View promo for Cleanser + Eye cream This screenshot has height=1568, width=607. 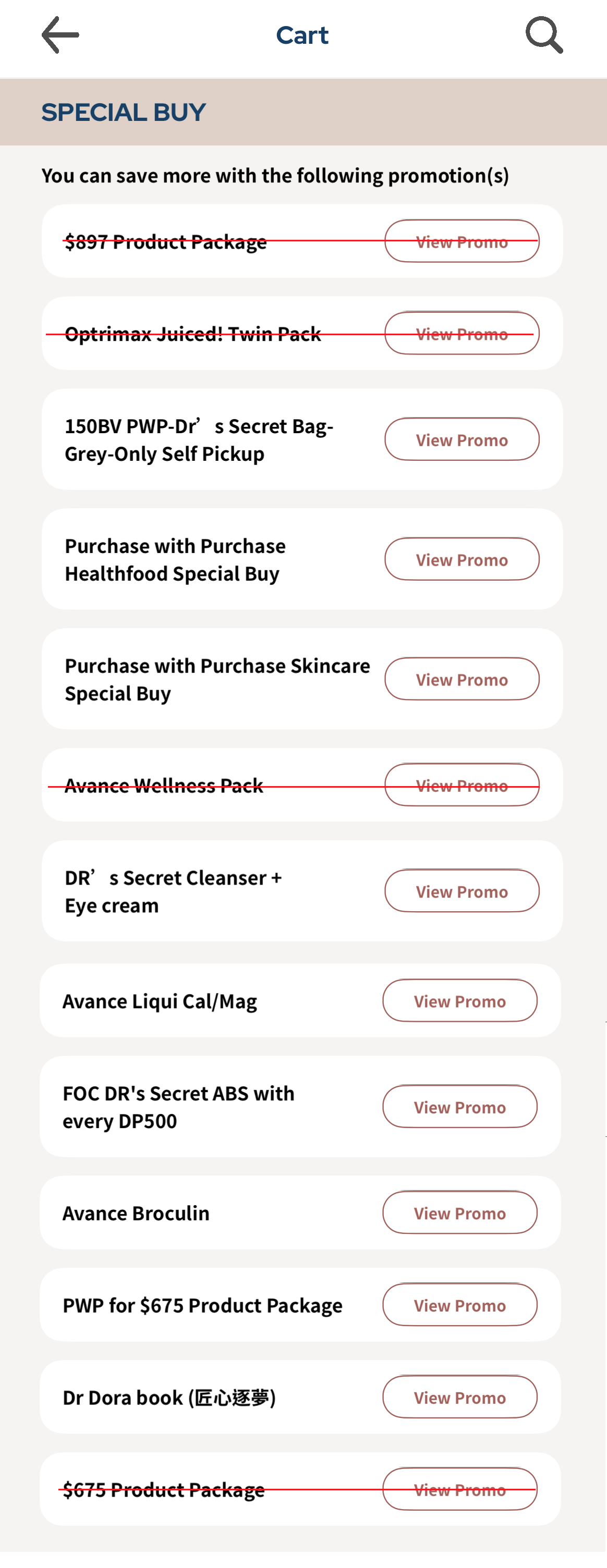click(x=462, y=891)
